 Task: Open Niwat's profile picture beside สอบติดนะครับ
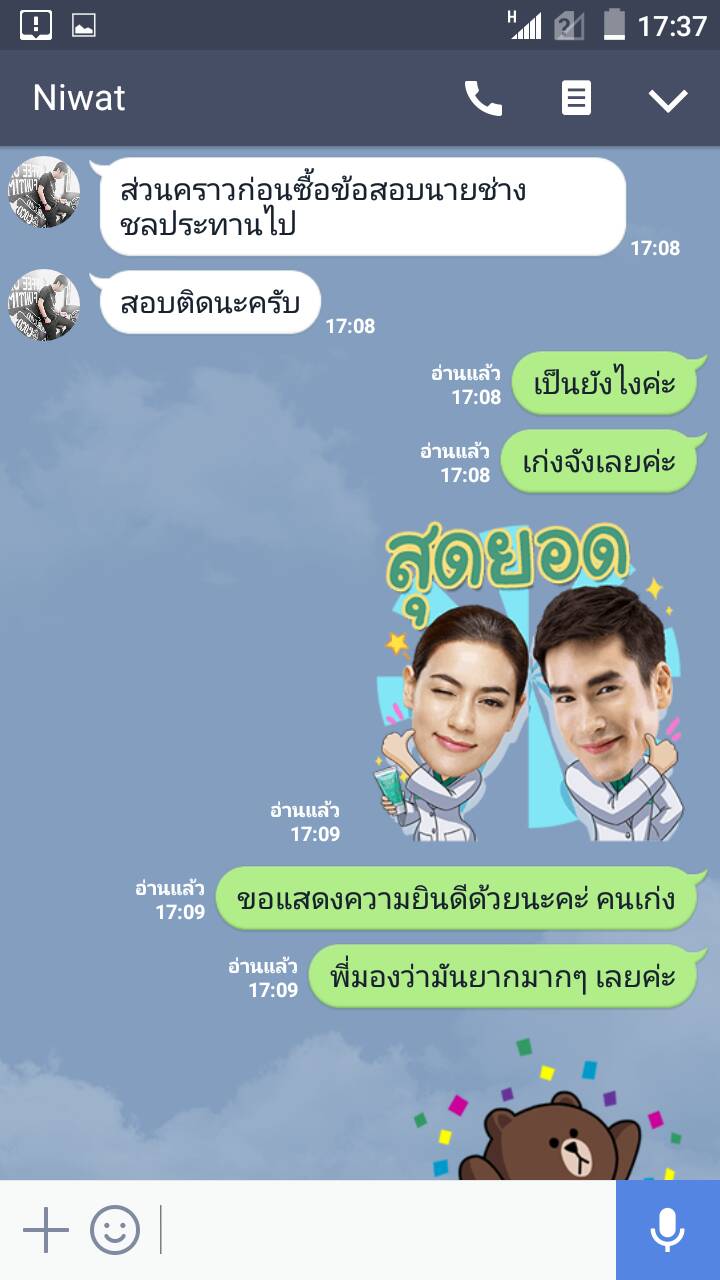point(44,304)
